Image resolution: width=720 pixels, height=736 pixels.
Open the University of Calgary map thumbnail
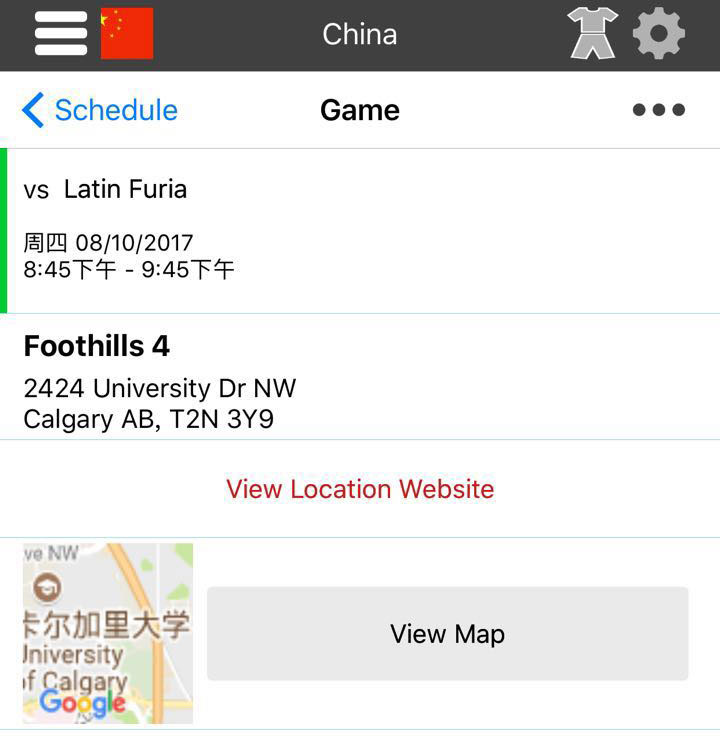click(108, 633)
